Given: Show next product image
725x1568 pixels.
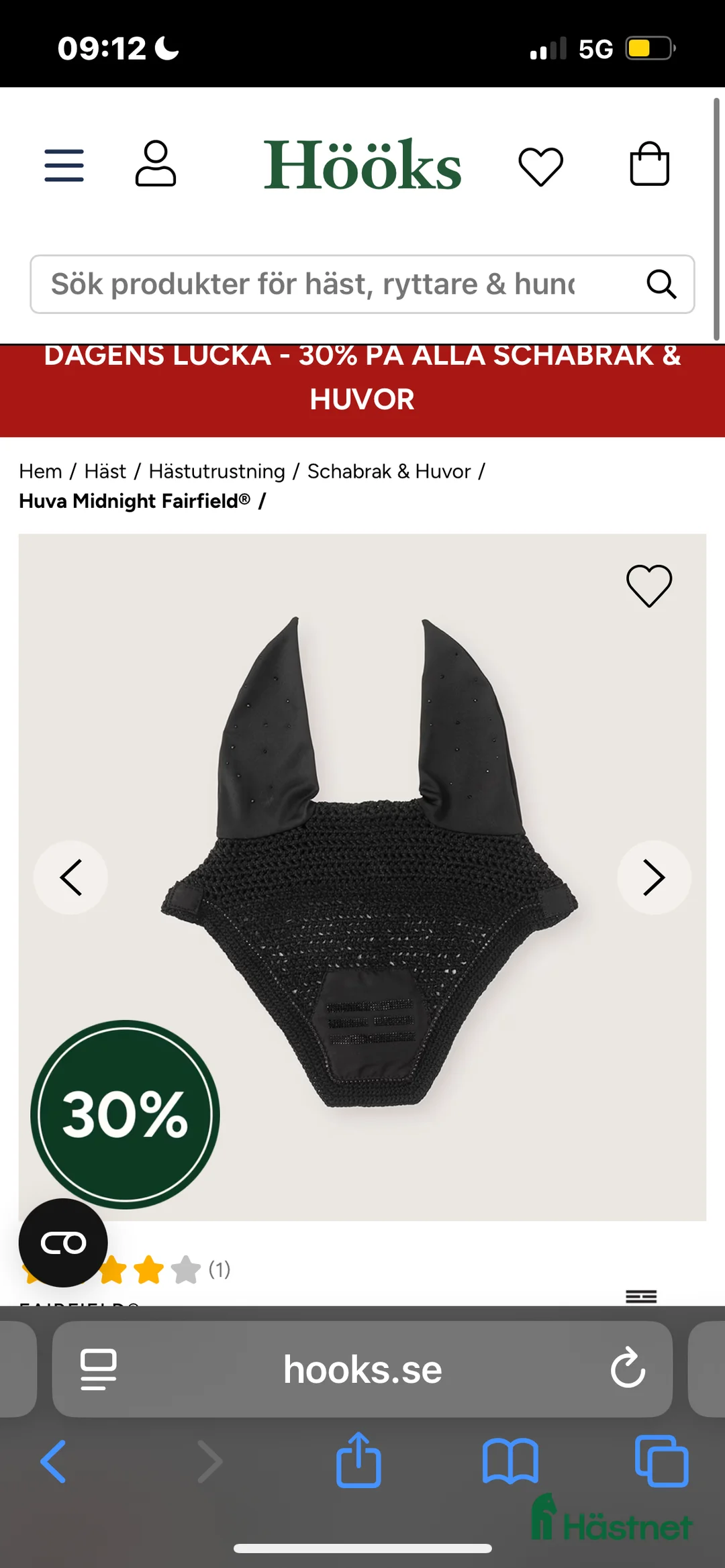Looking at the screenshot, I should point(654,877).
